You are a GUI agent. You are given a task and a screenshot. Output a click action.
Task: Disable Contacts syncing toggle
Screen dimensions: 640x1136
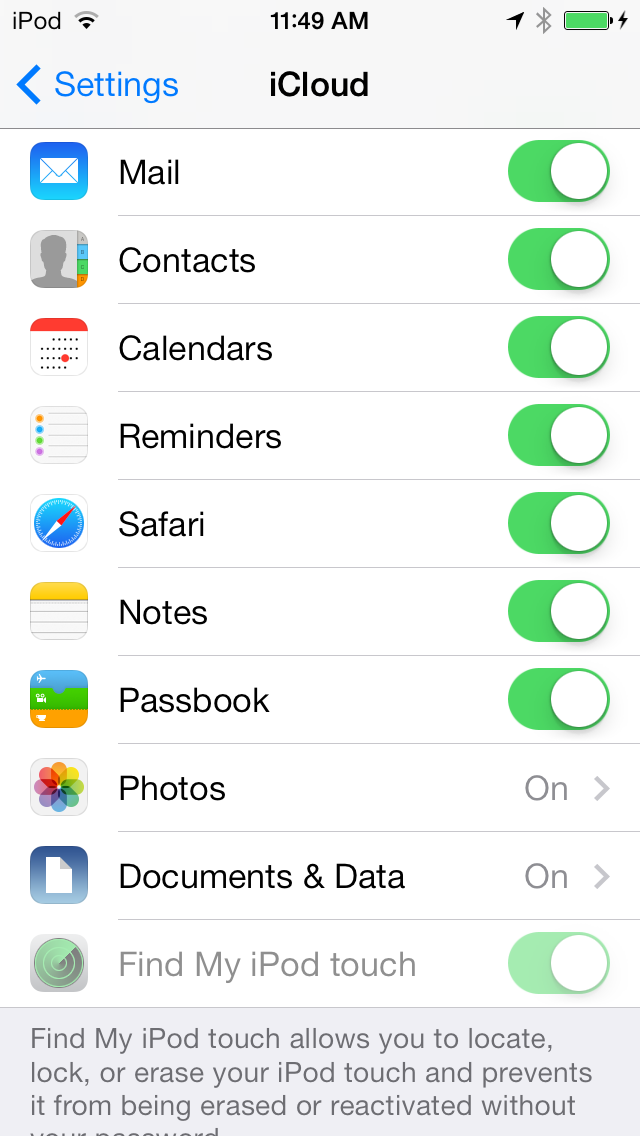point(559,260)
